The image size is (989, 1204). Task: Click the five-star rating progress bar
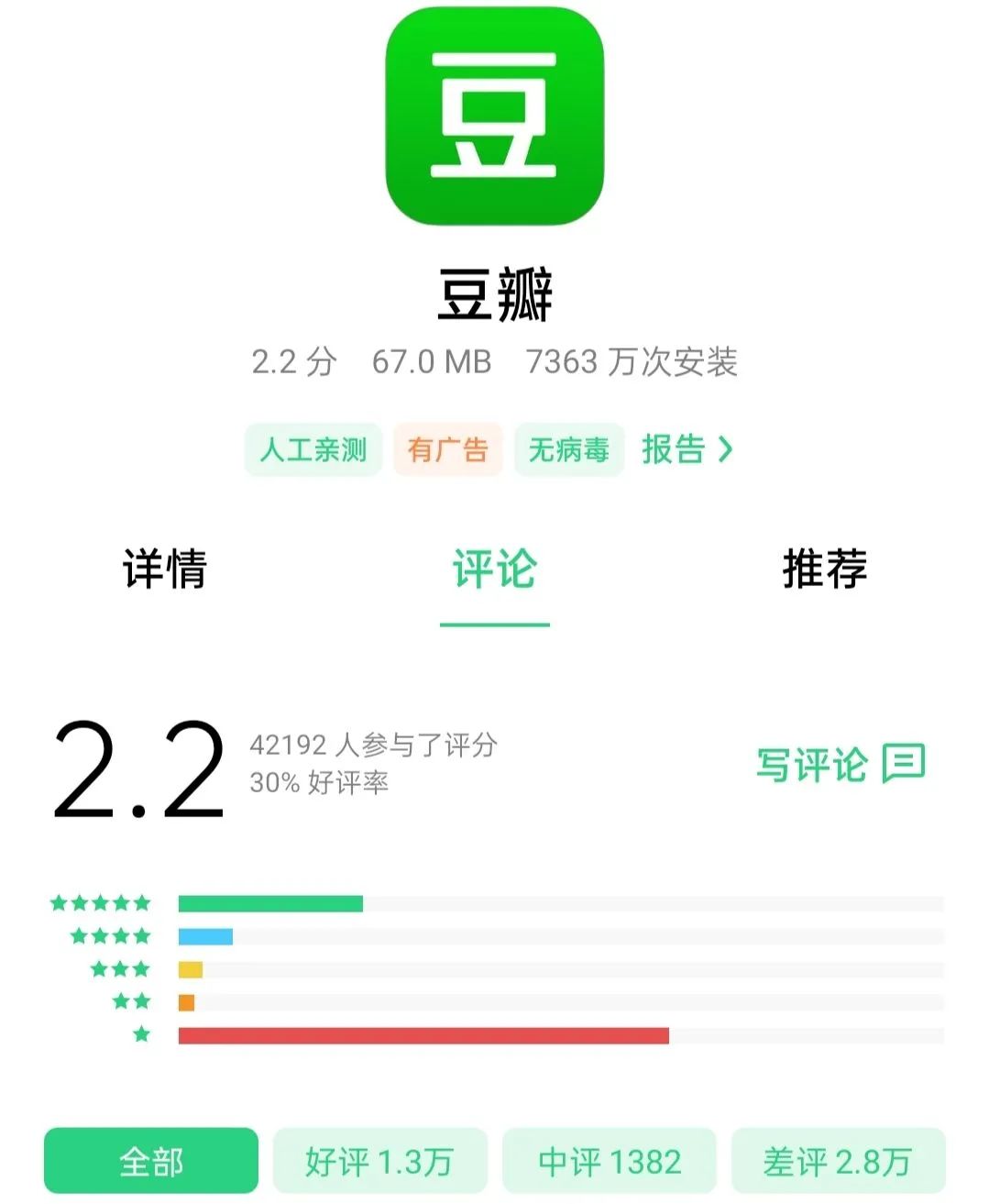coord(271,902)
